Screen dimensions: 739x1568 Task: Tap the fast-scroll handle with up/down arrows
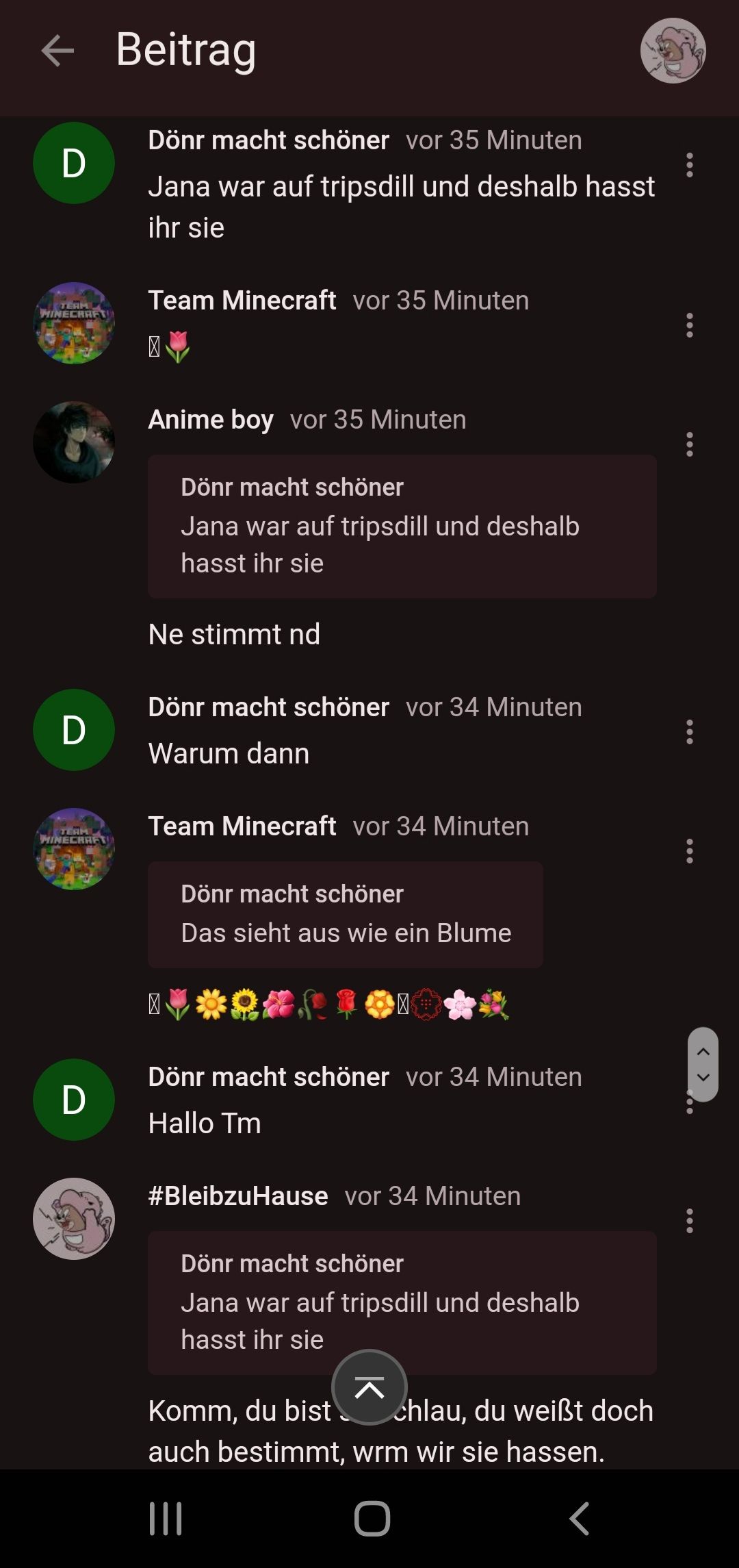pos(703,1063)
